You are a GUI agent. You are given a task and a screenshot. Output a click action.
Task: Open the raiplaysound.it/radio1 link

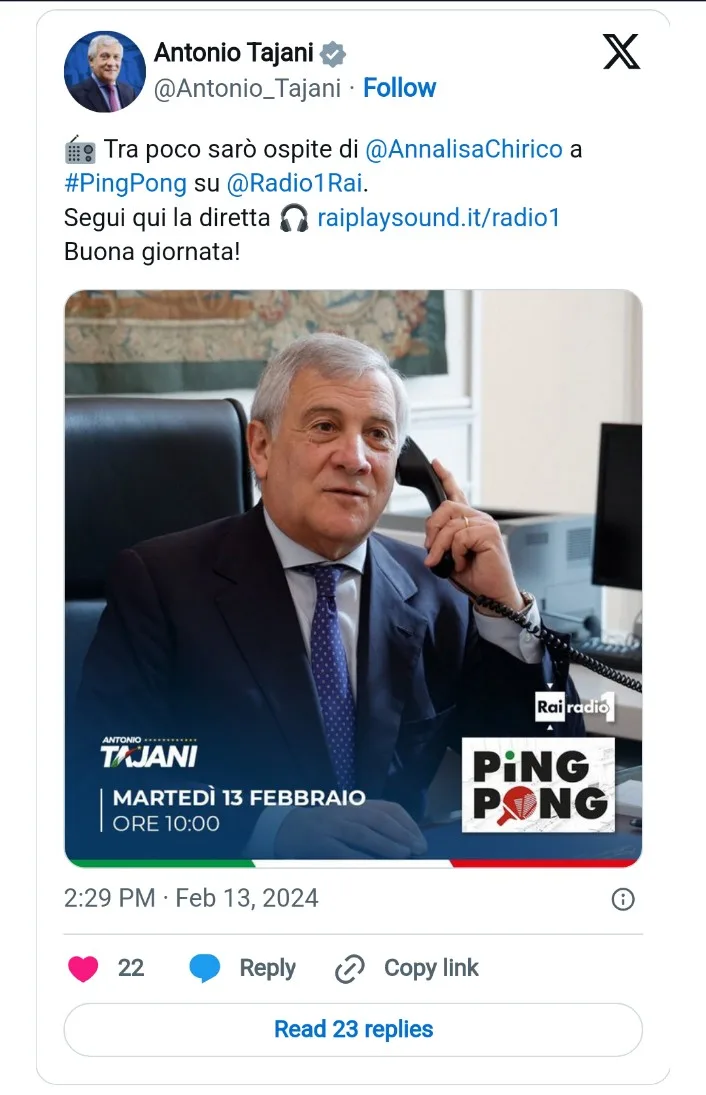pos(438,217)
